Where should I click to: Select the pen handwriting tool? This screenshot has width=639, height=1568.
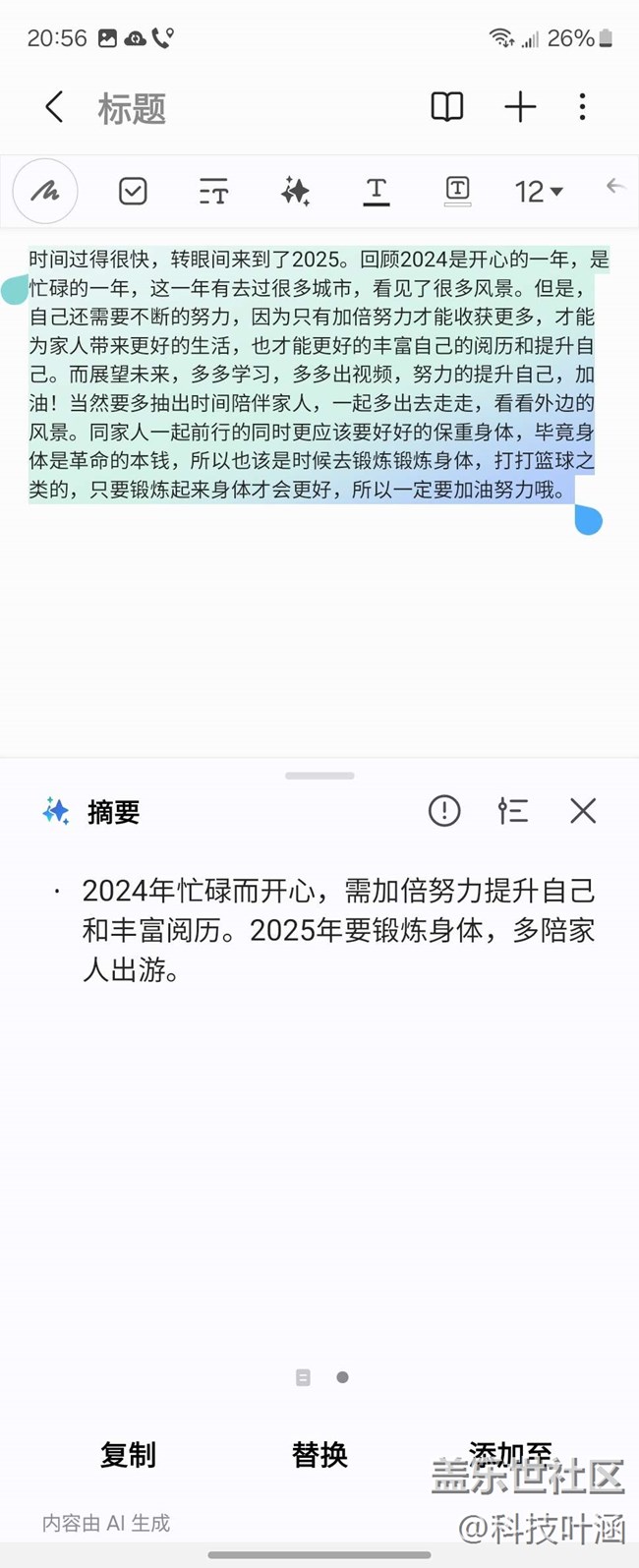pyautogui.click(x=45, y=191)
